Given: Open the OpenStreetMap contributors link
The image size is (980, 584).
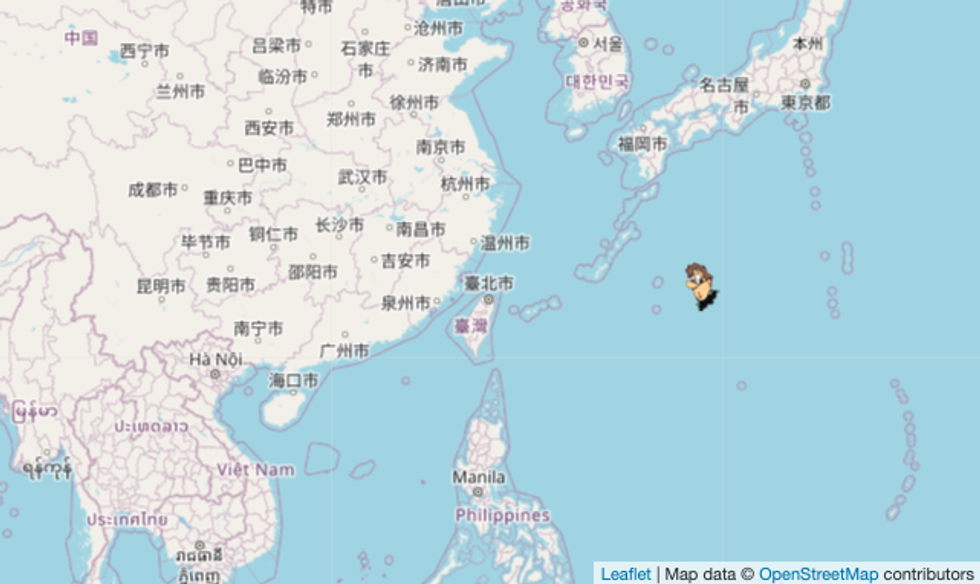Looking at the screenshot, I should (817, 574).
